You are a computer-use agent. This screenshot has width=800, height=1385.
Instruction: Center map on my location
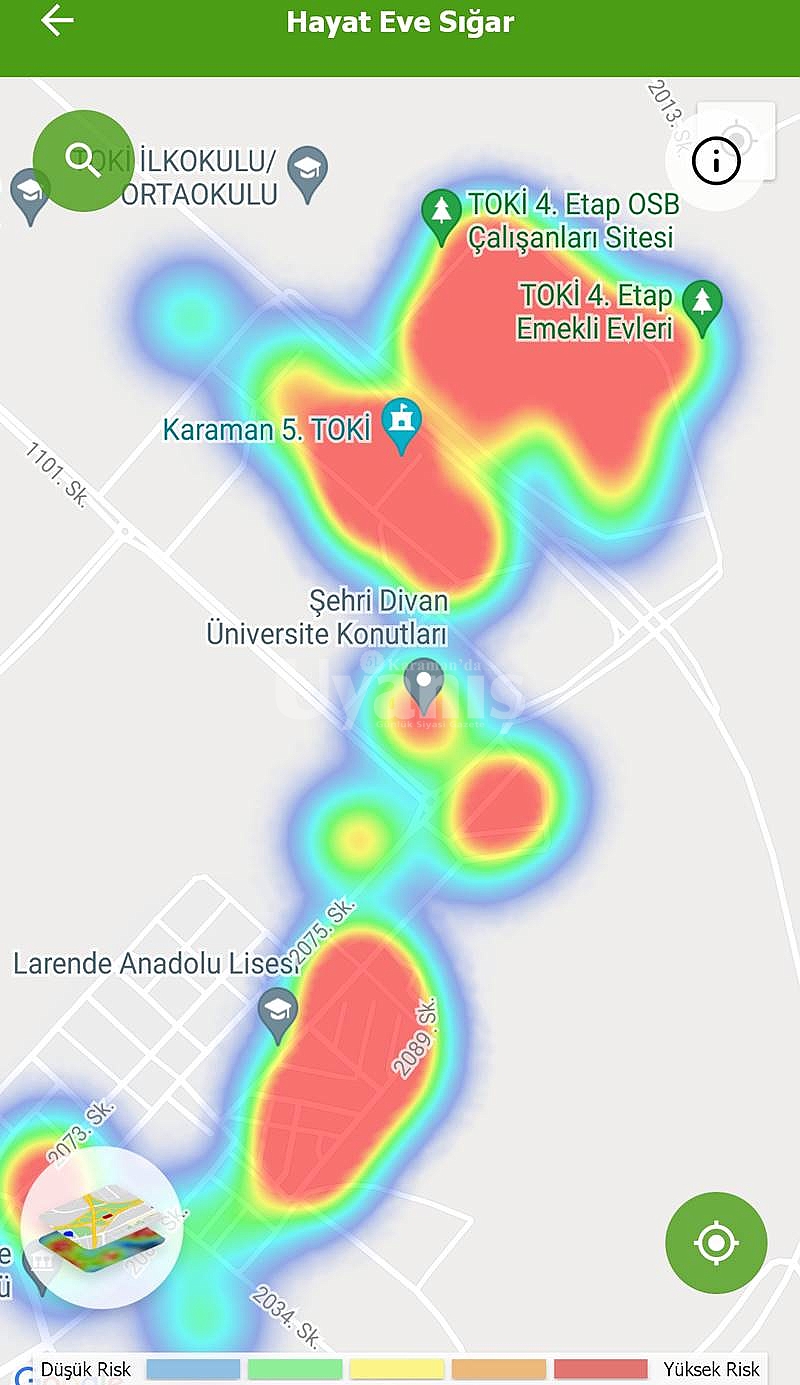(x=716, y=1243)
